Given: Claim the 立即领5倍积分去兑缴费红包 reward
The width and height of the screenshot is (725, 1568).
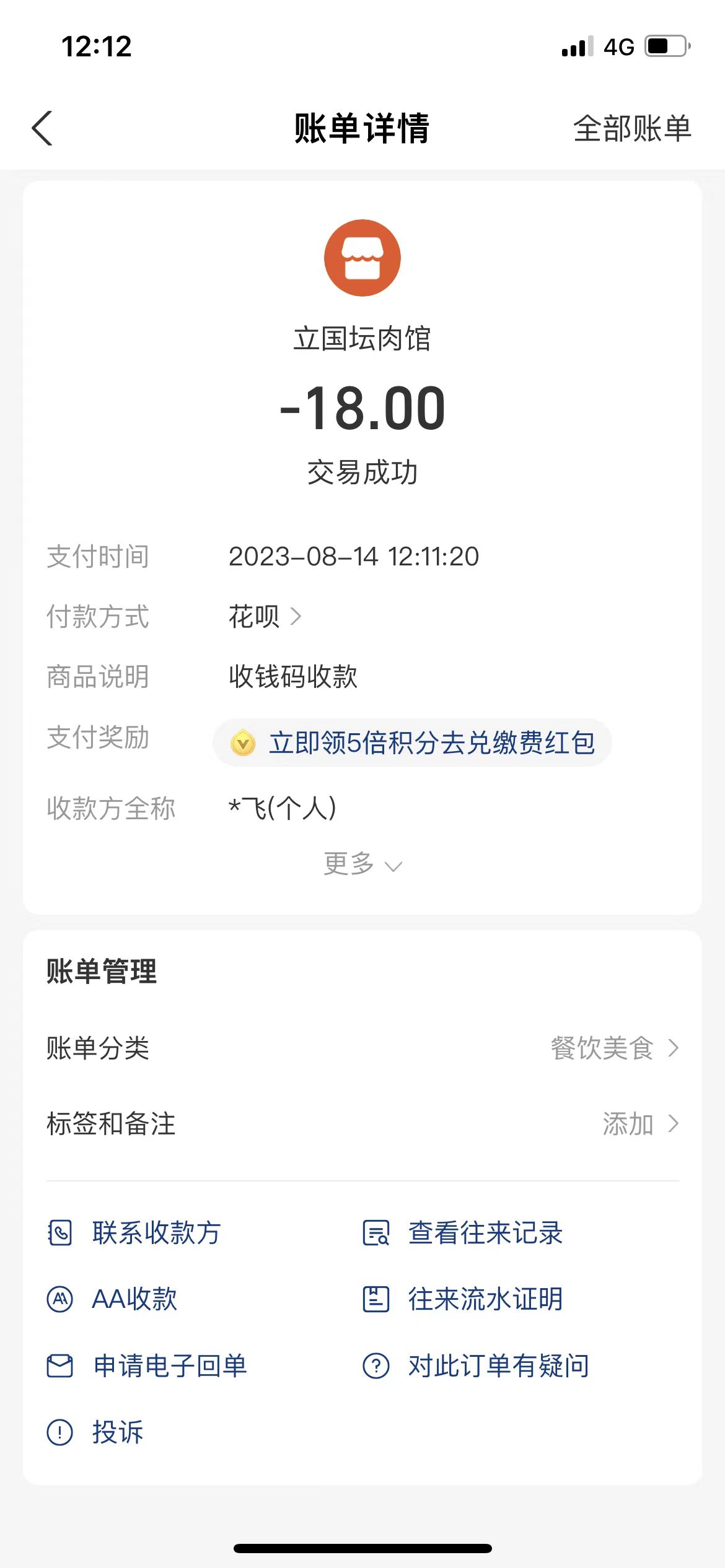Looking at the screenshot, I should (x=412, y=743).
